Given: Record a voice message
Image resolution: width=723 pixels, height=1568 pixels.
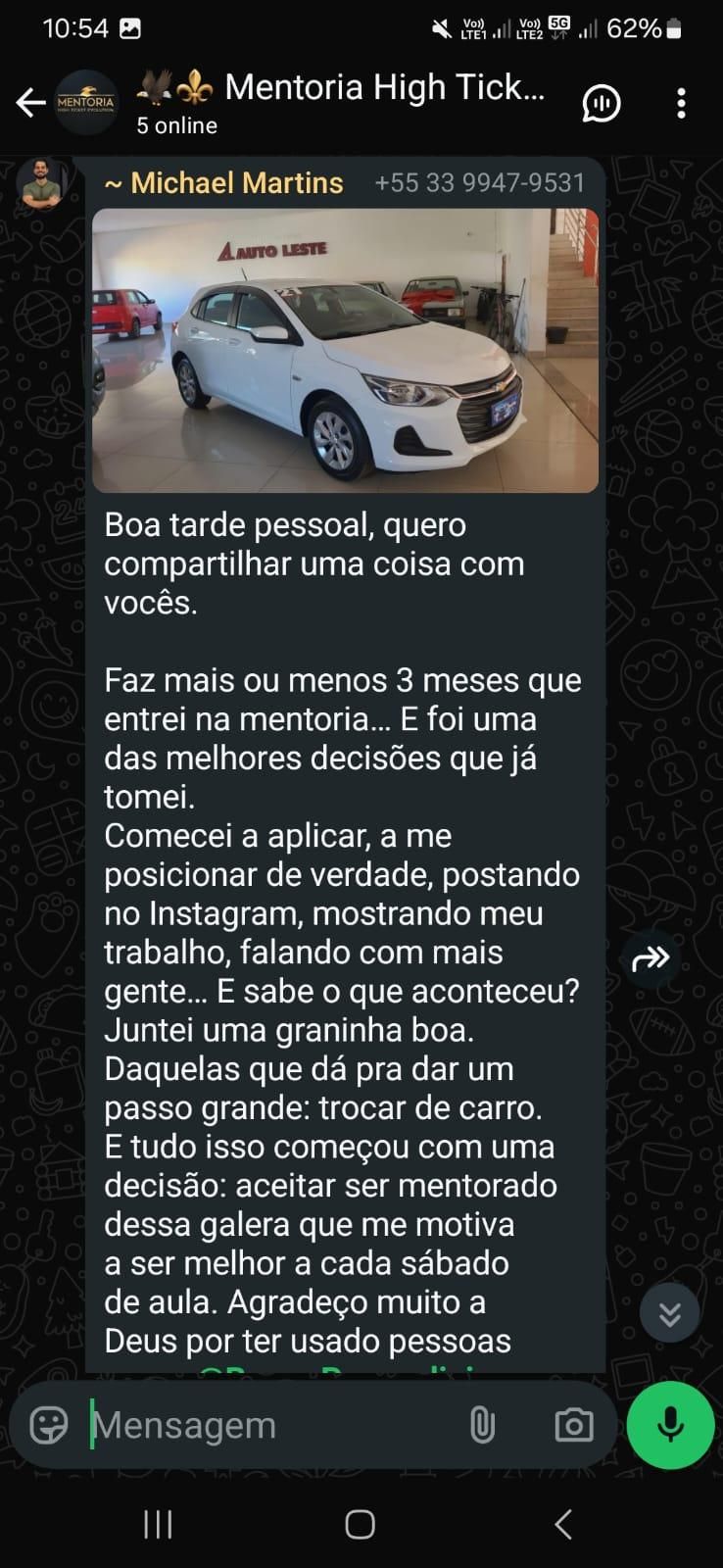Looking at the screenshot, I should pos(671,1425).
